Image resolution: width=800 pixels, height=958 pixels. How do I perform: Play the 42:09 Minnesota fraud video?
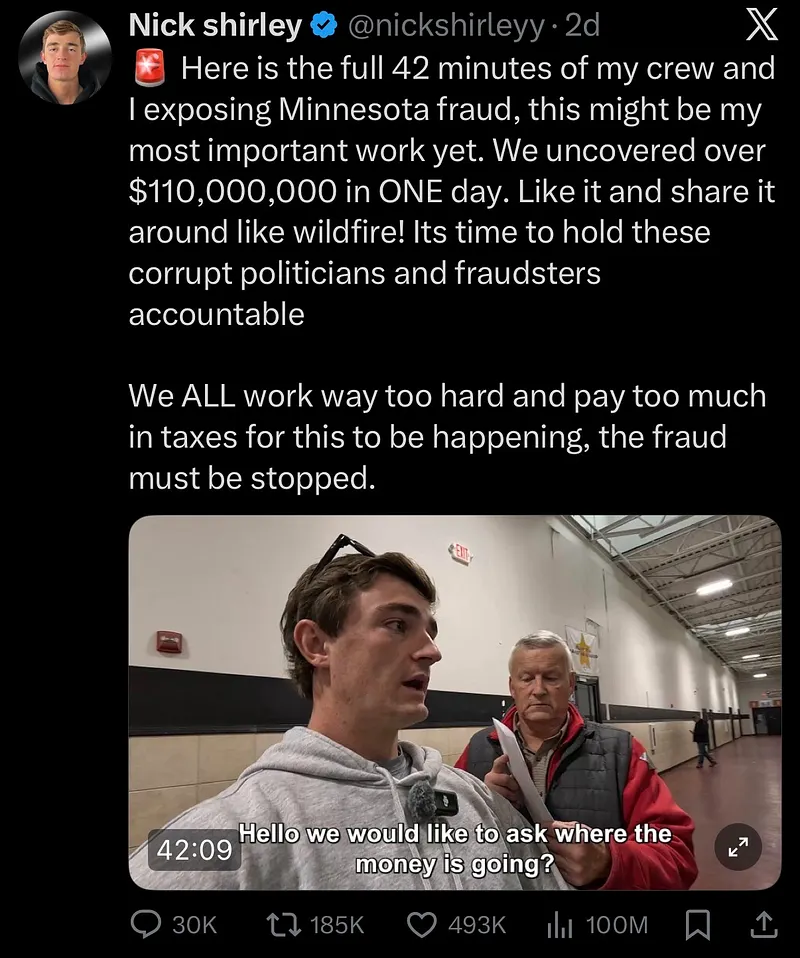click(x=455, y=700)
